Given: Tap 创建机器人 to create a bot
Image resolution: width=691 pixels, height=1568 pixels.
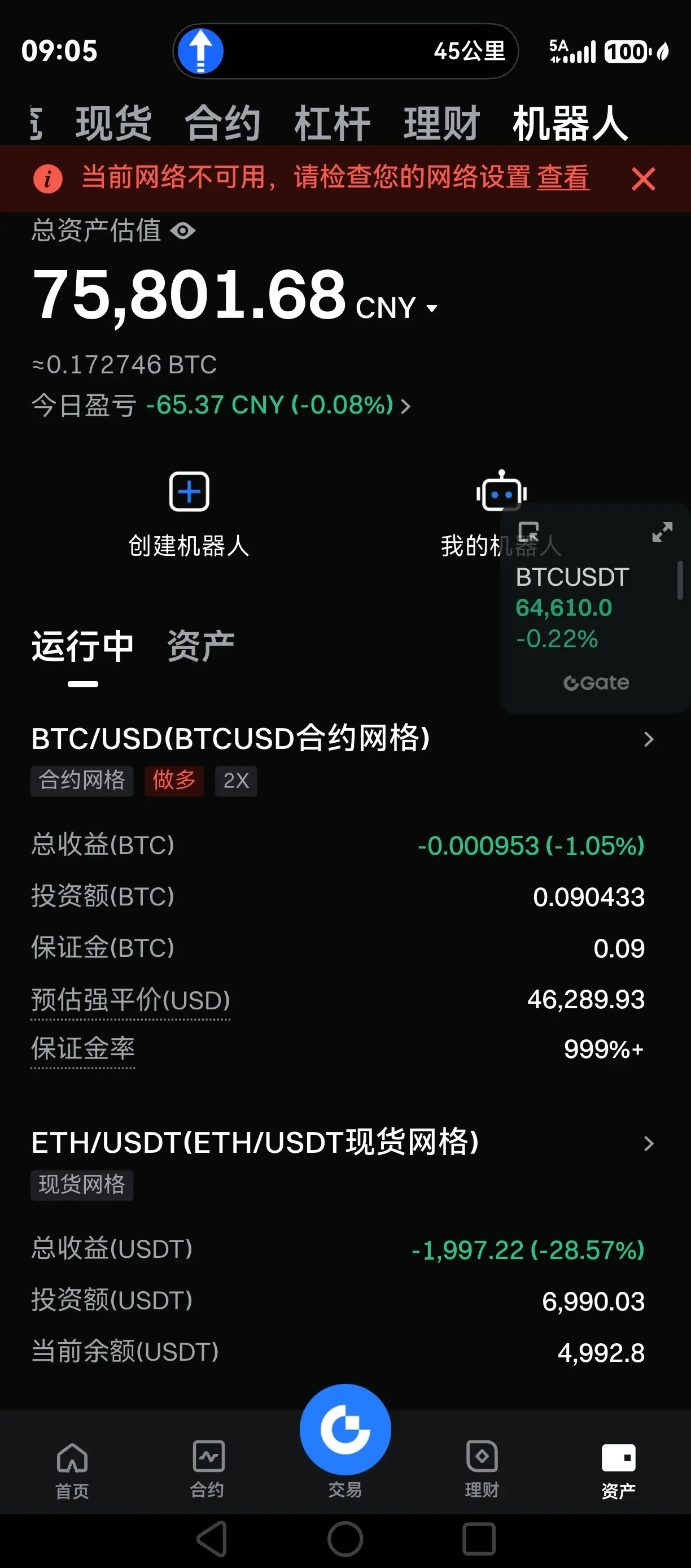Looking at the screenshot, I should pyautogui.click(x=189, y=515).
